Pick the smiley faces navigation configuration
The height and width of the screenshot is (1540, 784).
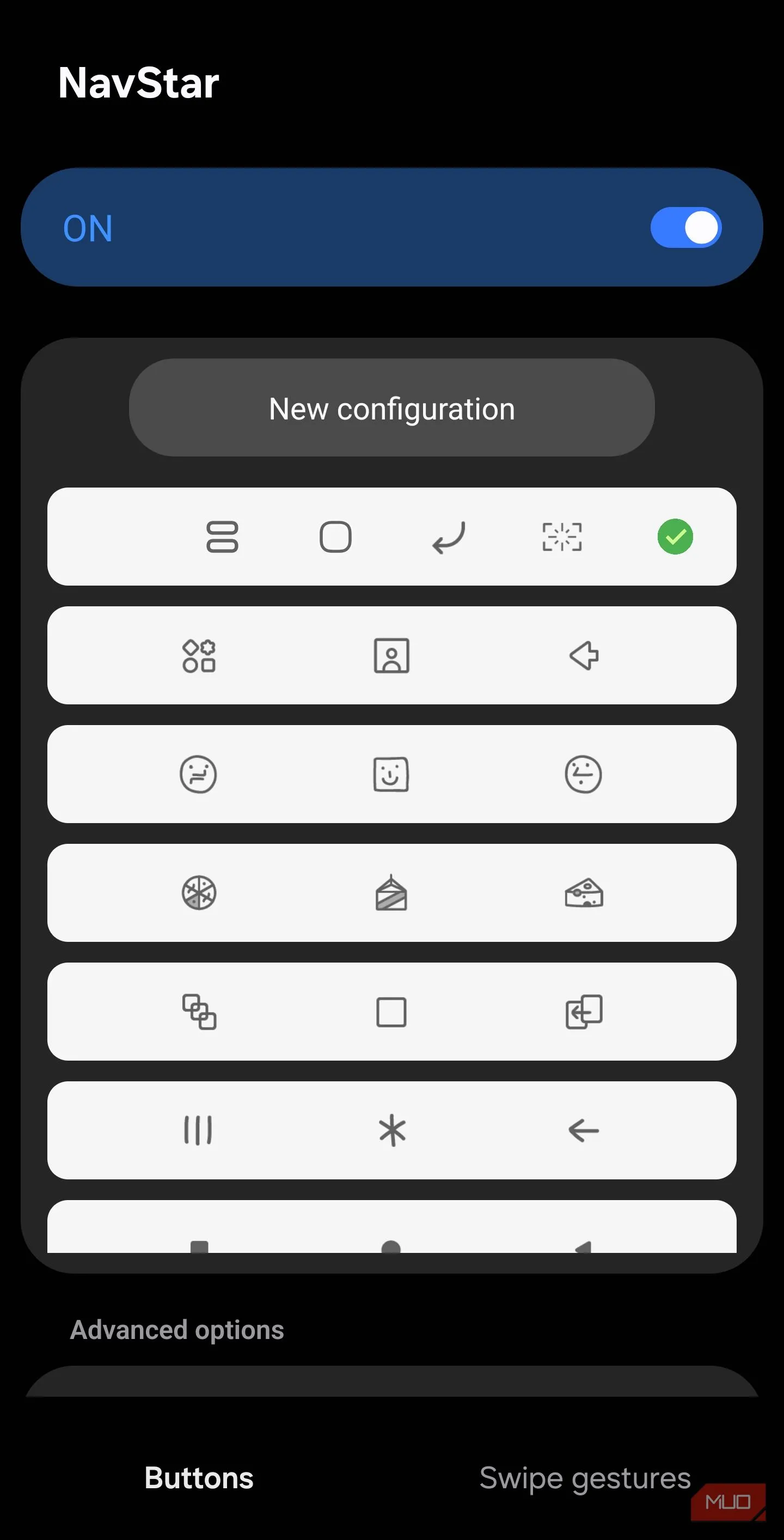coord(391,774)
